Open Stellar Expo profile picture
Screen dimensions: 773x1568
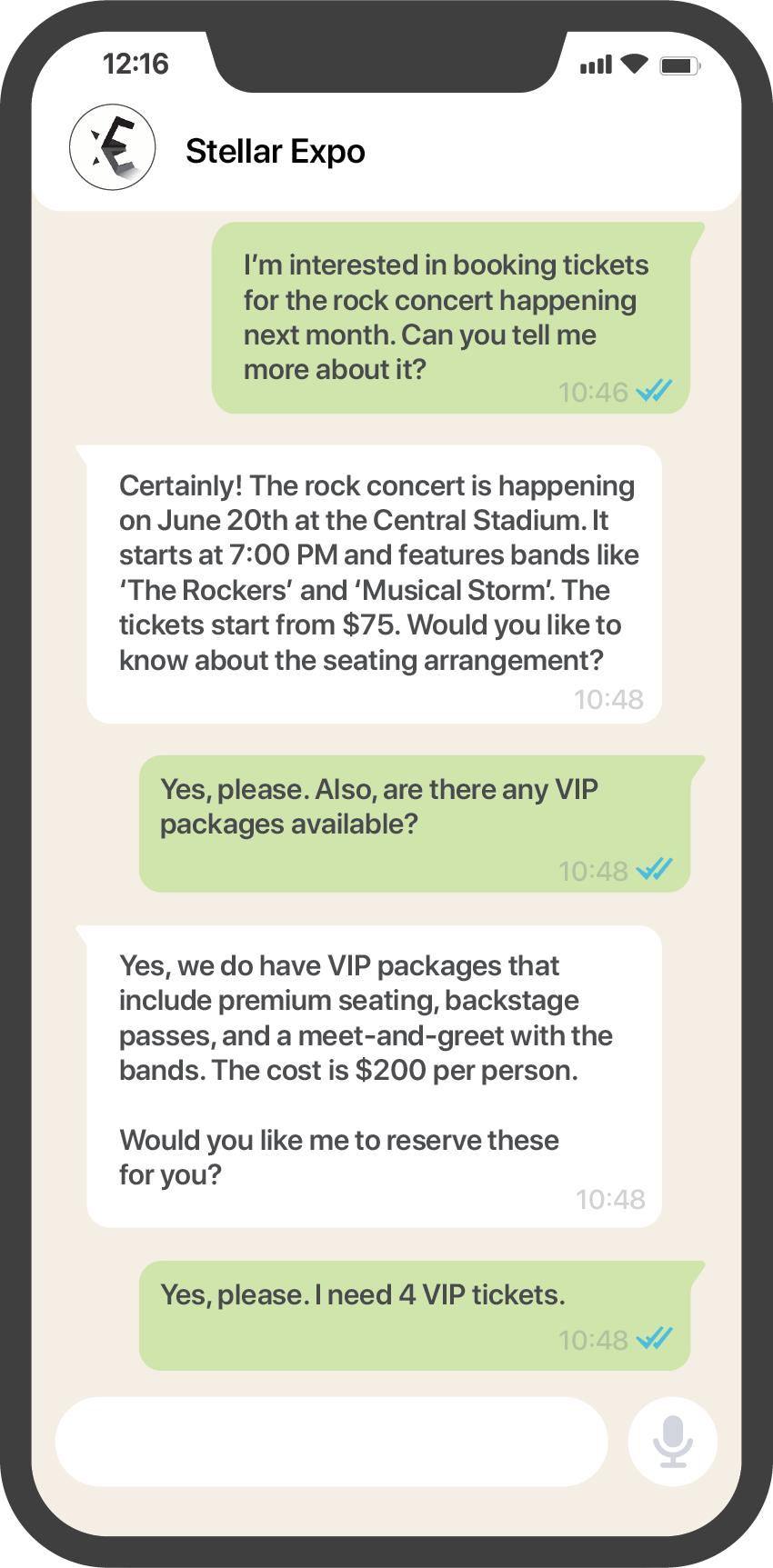[113, 147]
